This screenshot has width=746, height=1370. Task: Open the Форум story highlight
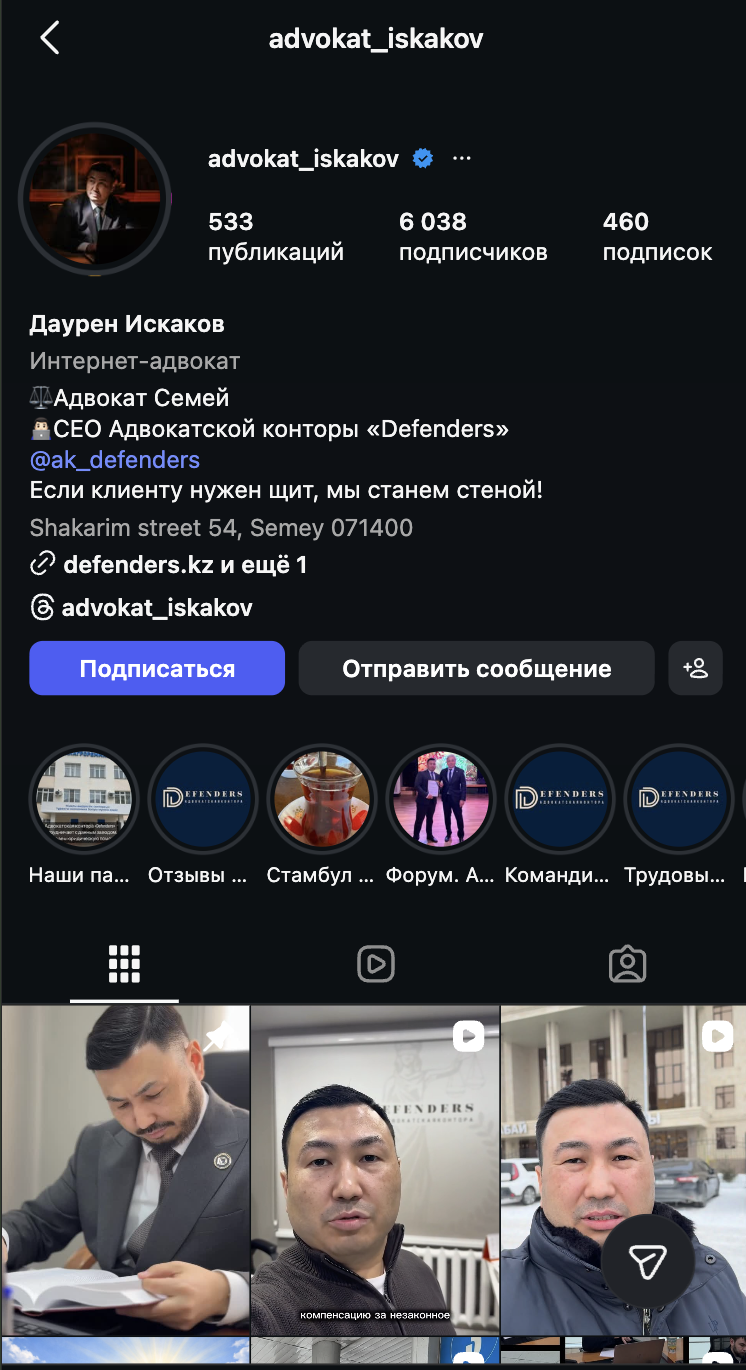[x=441, y=798]
